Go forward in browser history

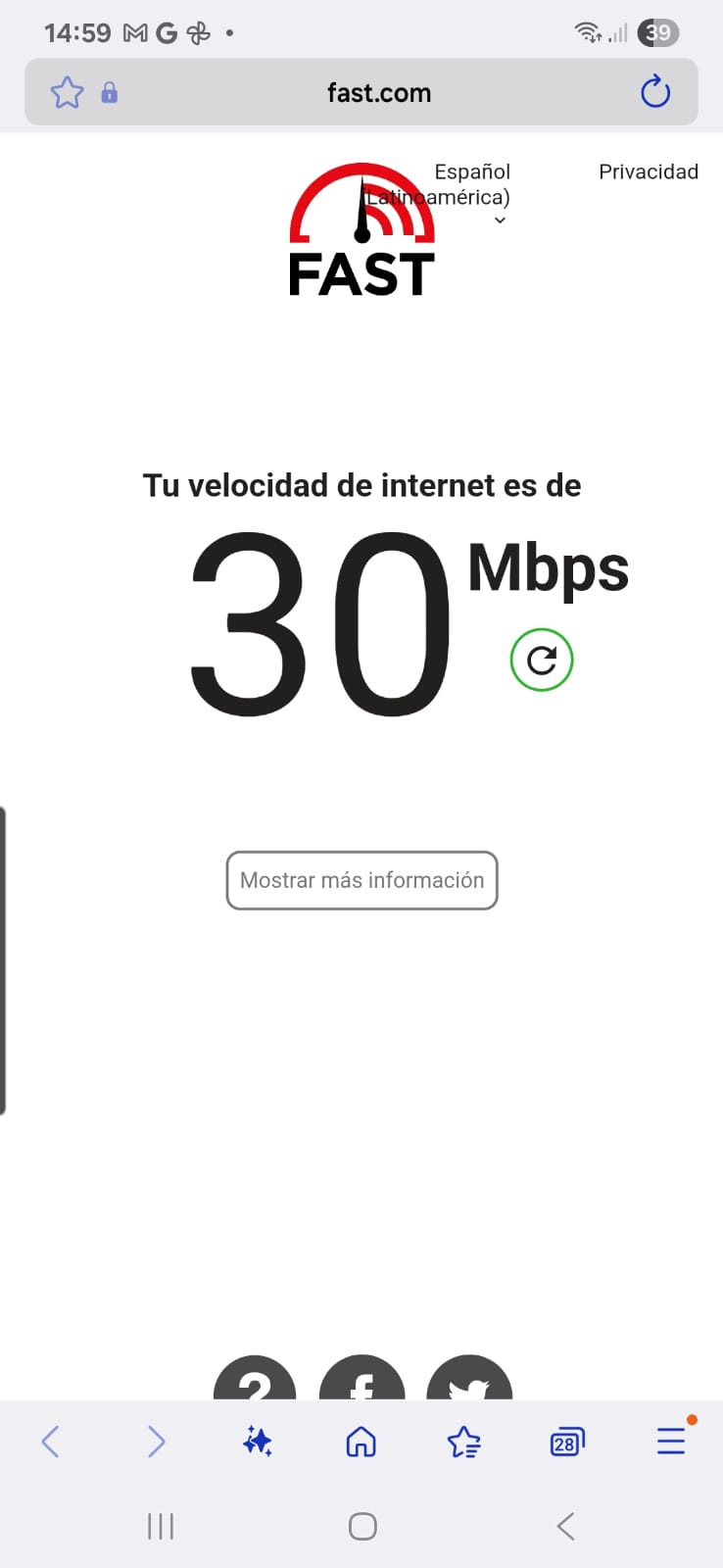[156, 1442]
